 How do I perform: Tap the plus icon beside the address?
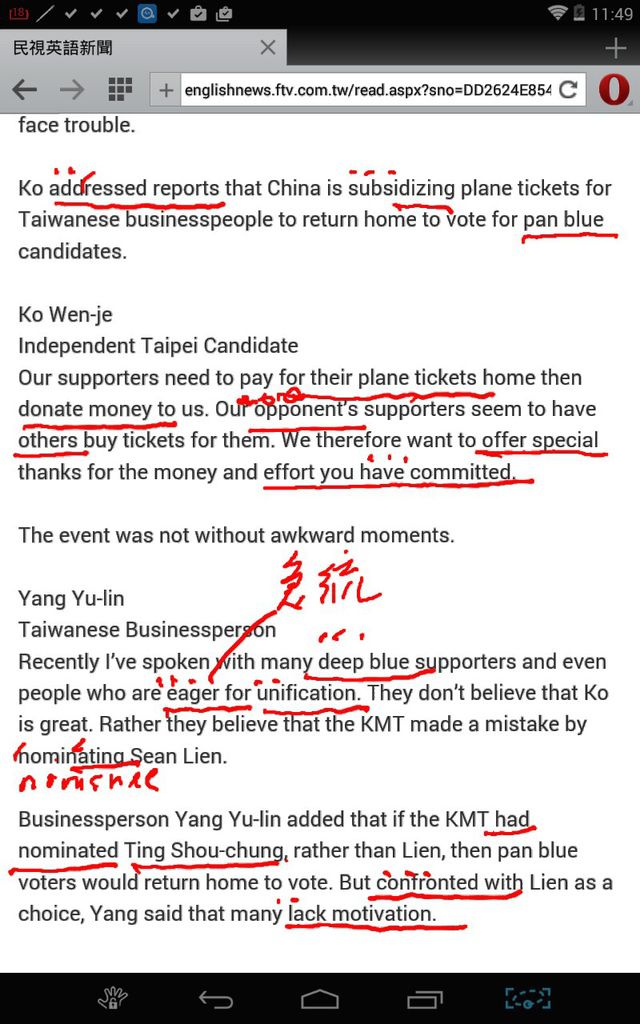coord(166,90)
